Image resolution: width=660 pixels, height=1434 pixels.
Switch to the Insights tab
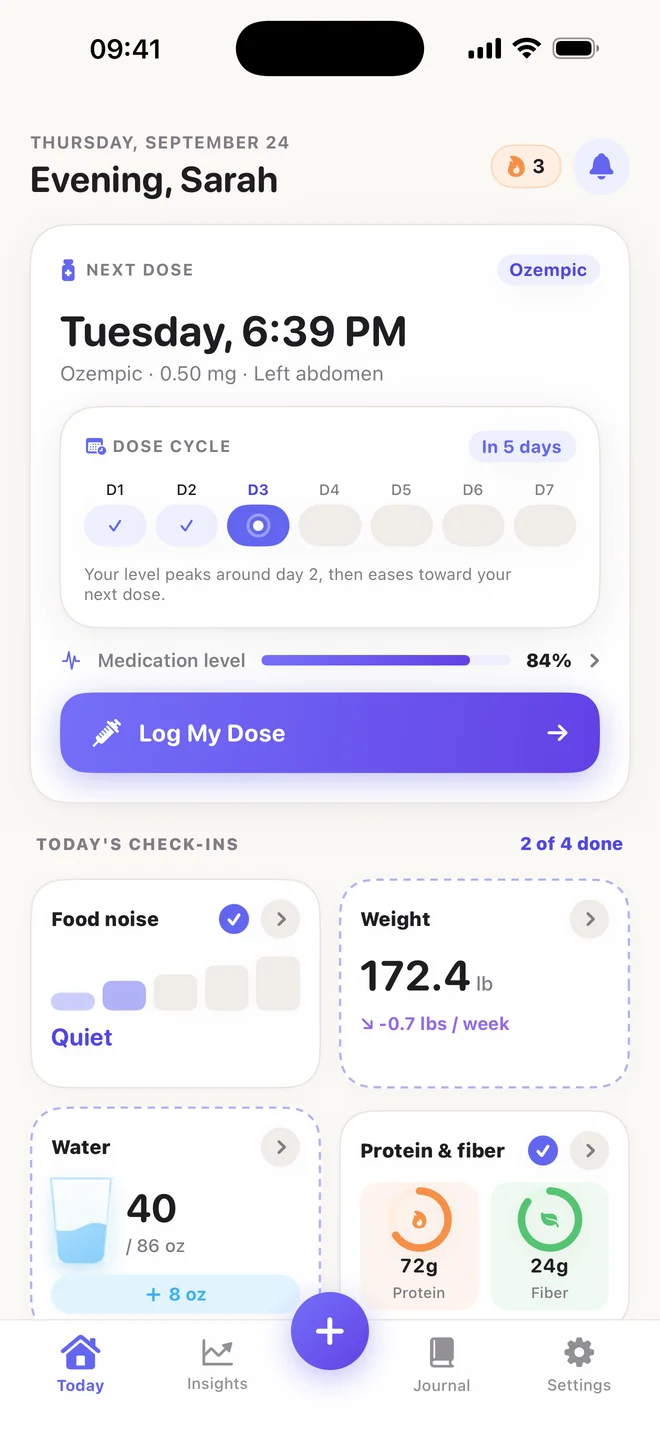tap(217, 1365)
